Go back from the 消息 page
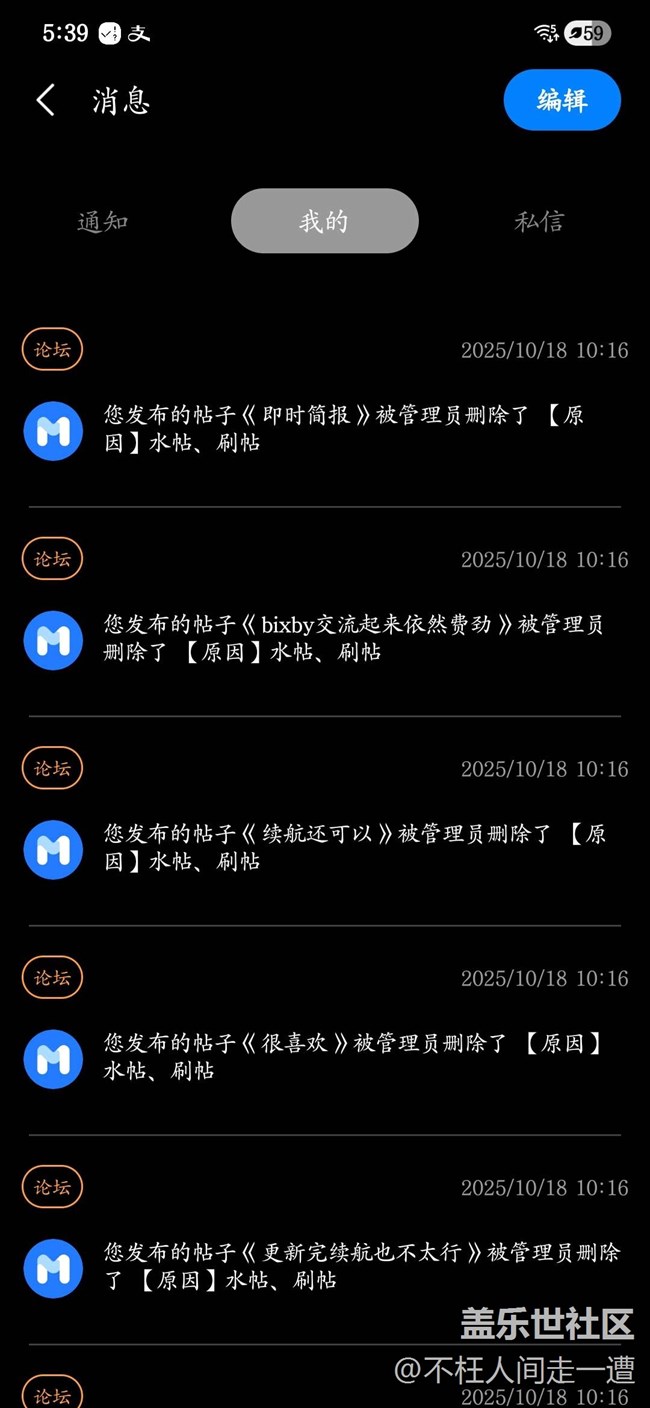This screenshot has width=650, height=1408. (46, 100)
